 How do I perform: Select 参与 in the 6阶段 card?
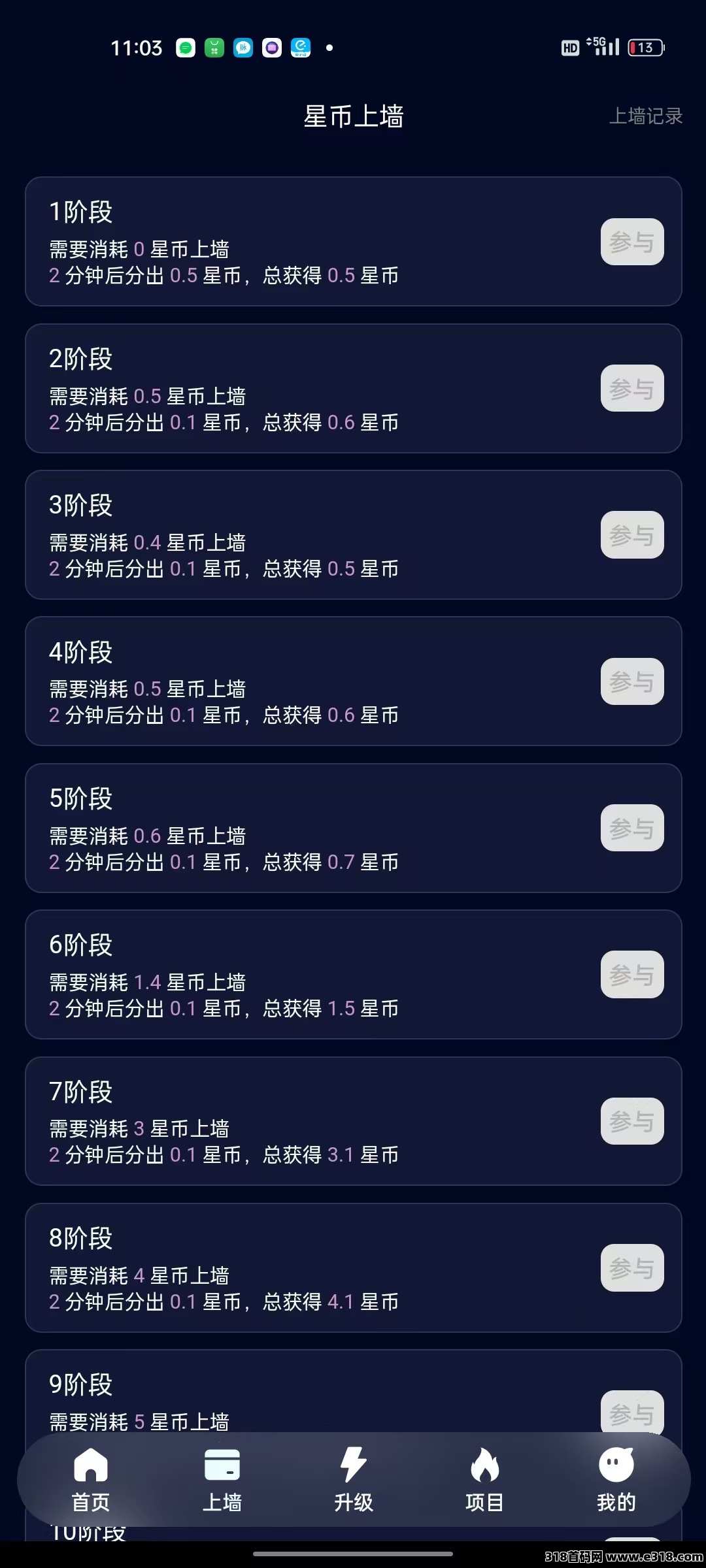coord(632,975)
